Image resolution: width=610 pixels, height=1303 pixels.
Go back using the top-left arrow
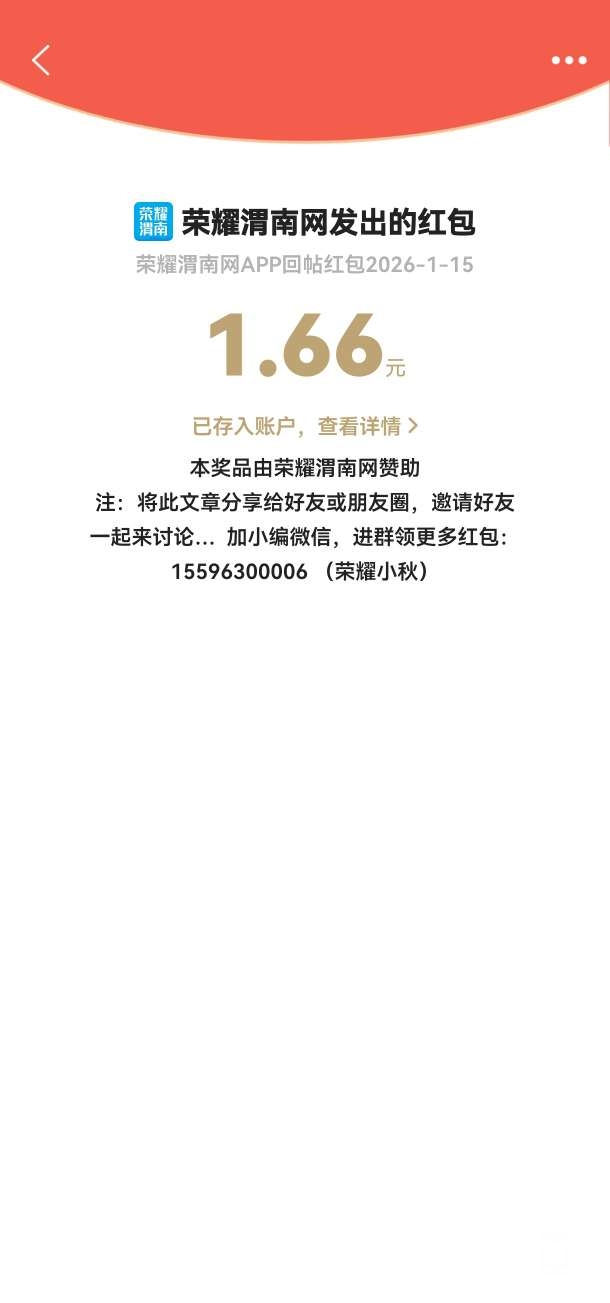(41, 60)
